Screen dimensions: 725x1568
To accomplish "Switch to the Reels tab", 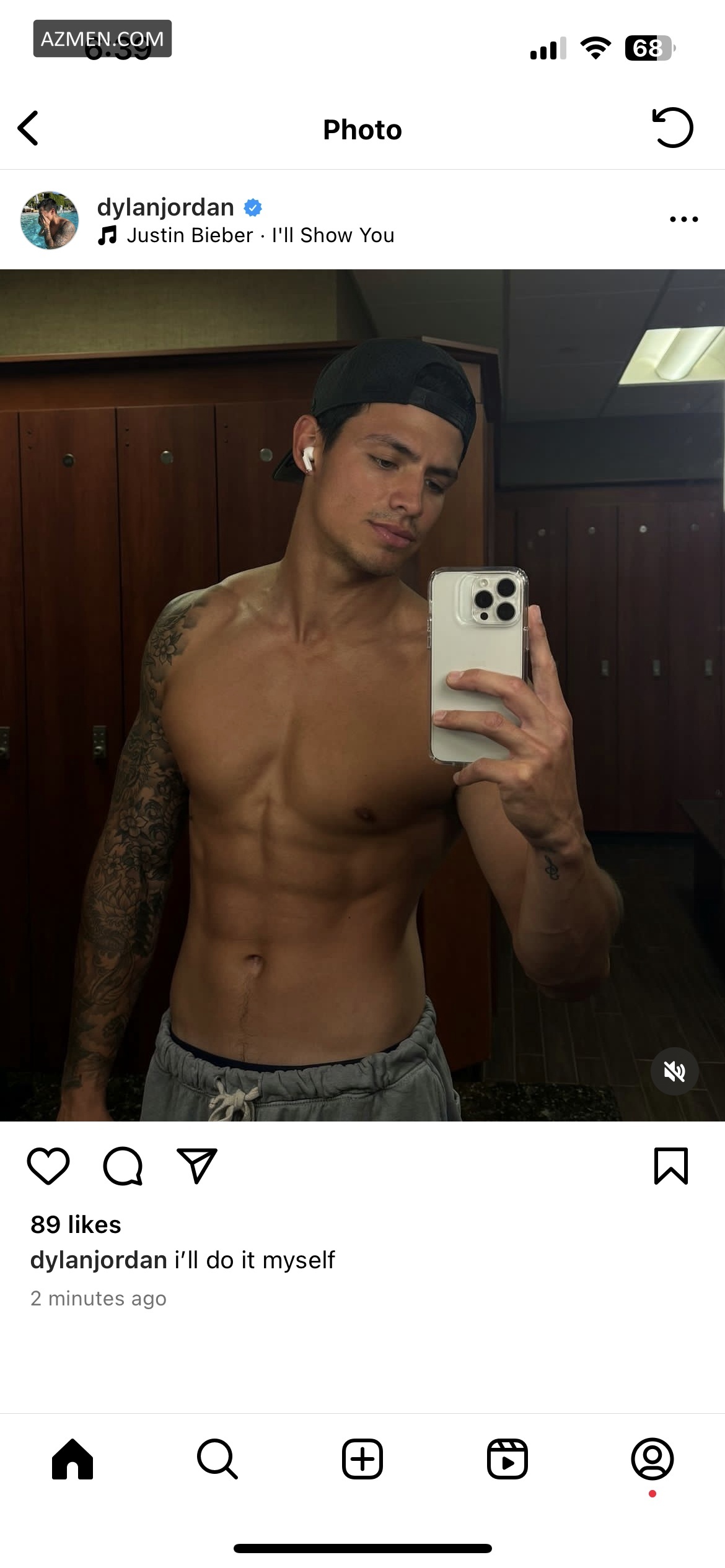I will [x=507, y=1459].
